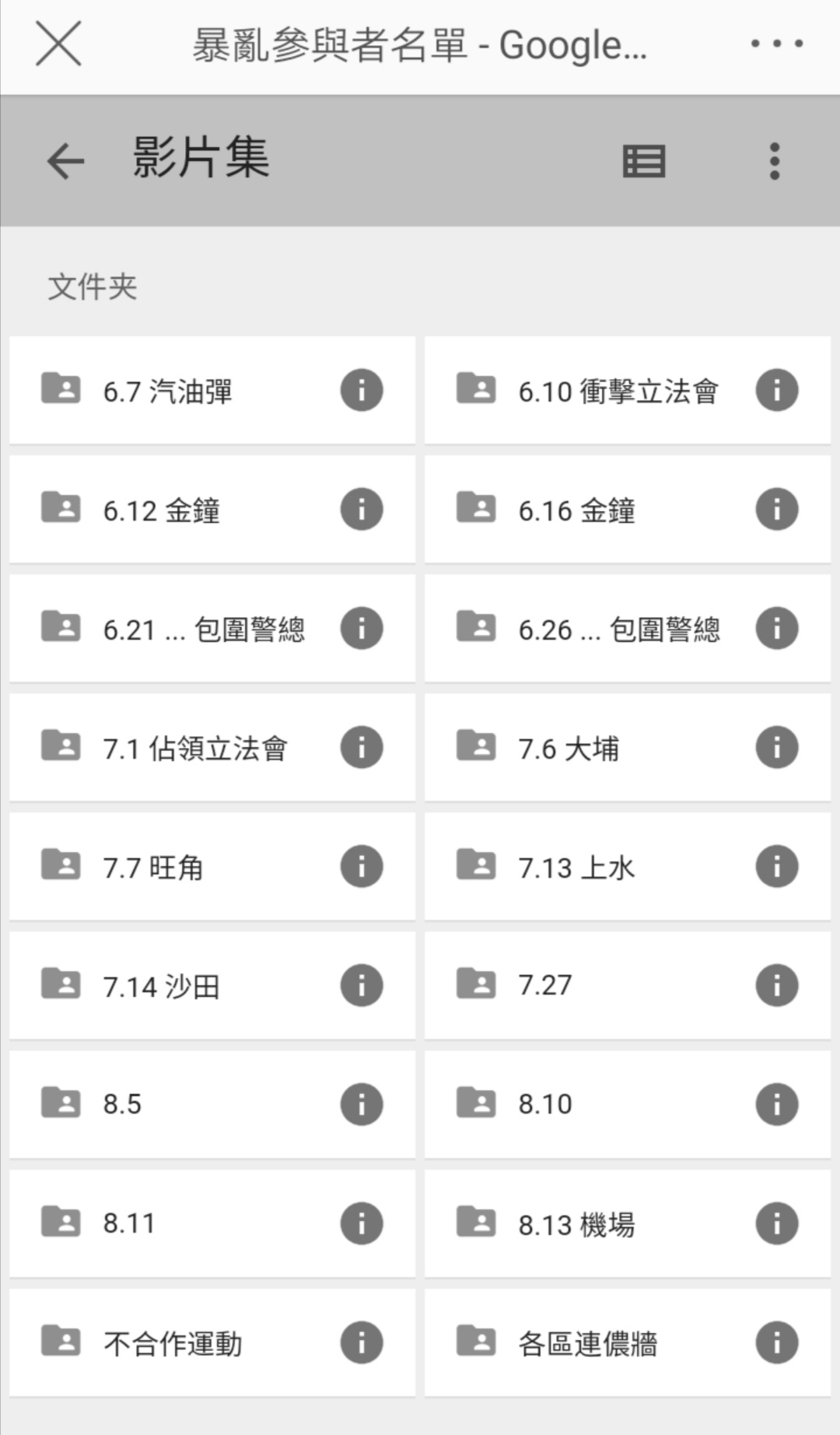Open the browser's three-dot horizontal menu
The image size is (840, 1435).
click(x=776, y=44)
